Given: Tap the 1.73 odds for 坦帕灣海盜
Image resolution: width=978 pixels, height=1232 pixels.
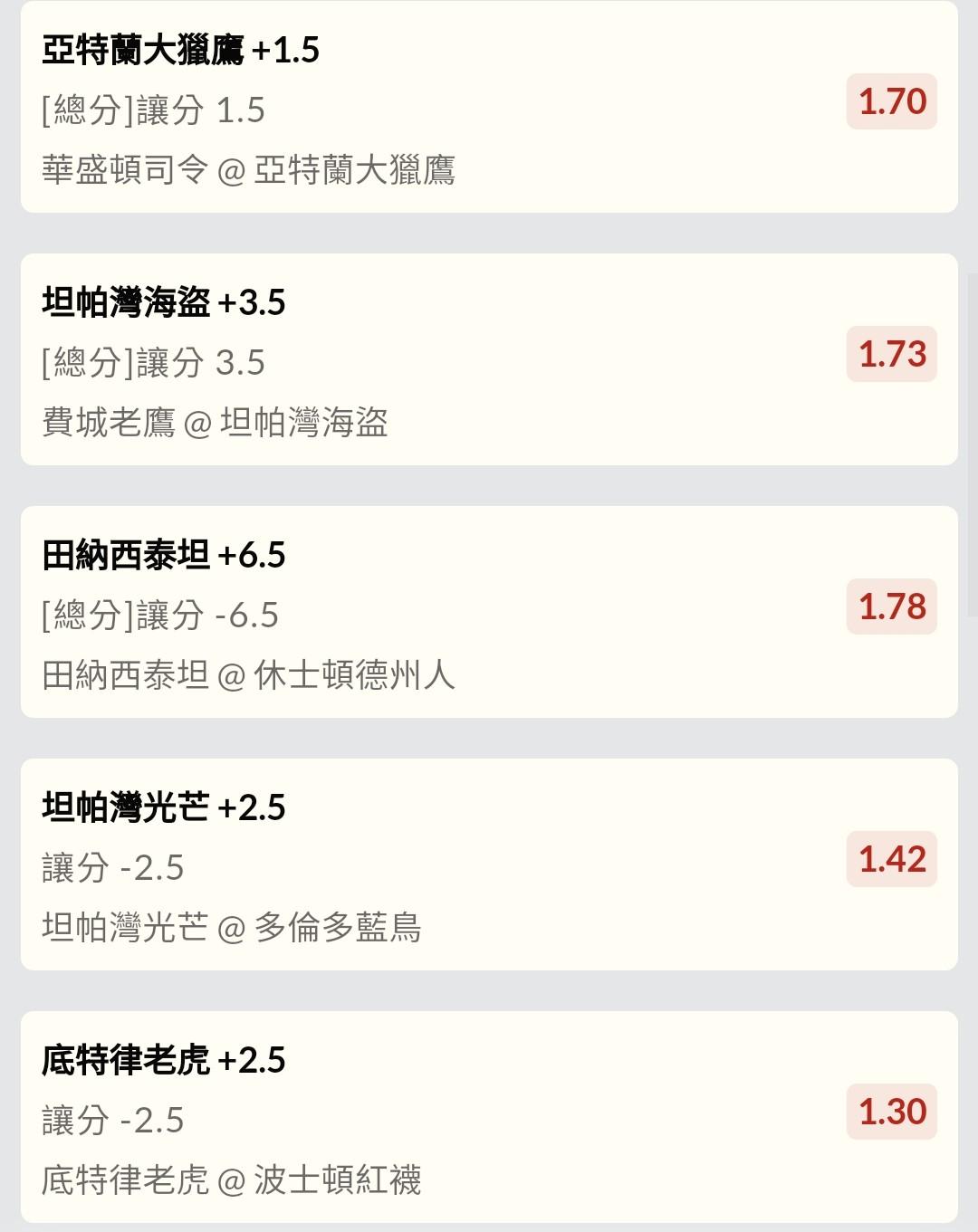Looking at the screenshot, I should (x=891, y=354).
